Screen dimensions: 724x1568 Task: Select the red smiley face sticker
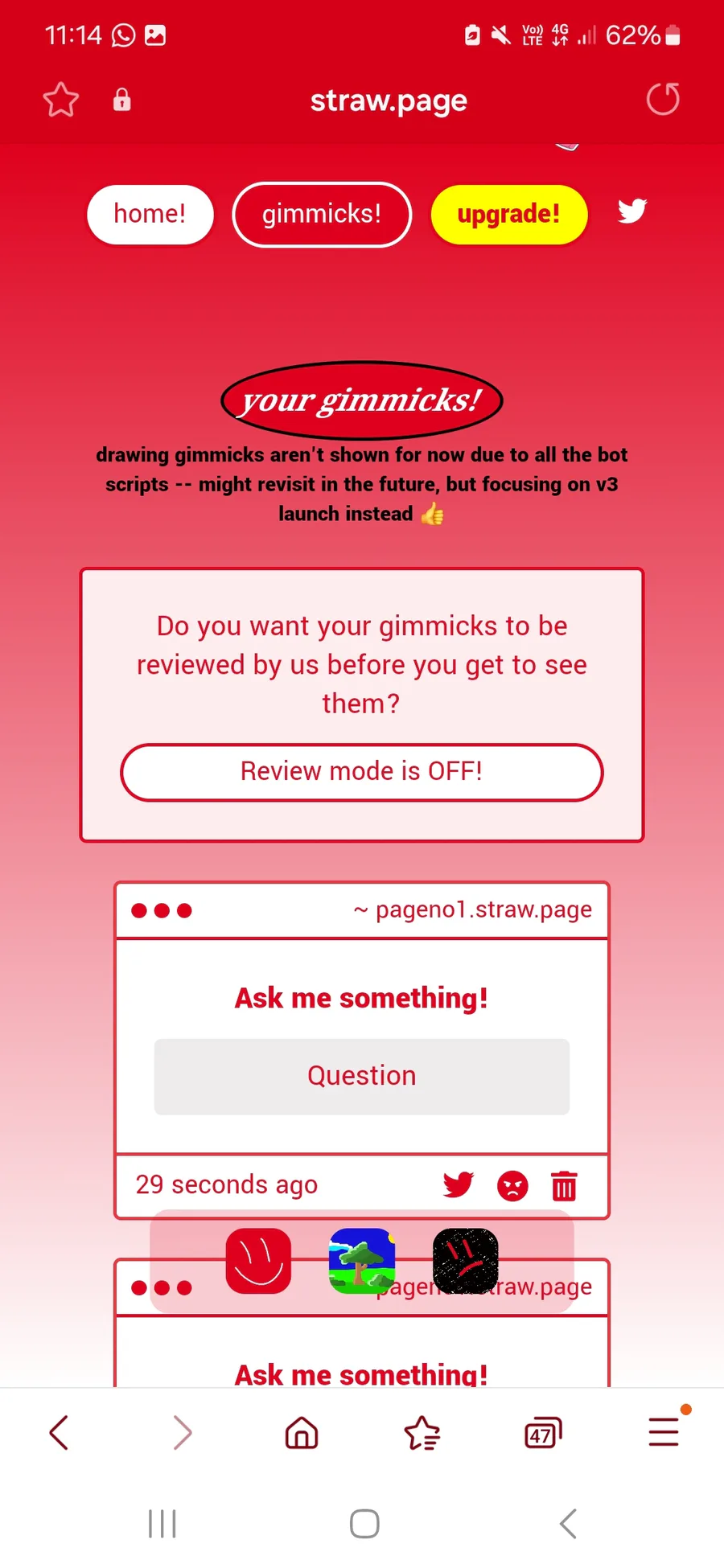pos(258,1261)
